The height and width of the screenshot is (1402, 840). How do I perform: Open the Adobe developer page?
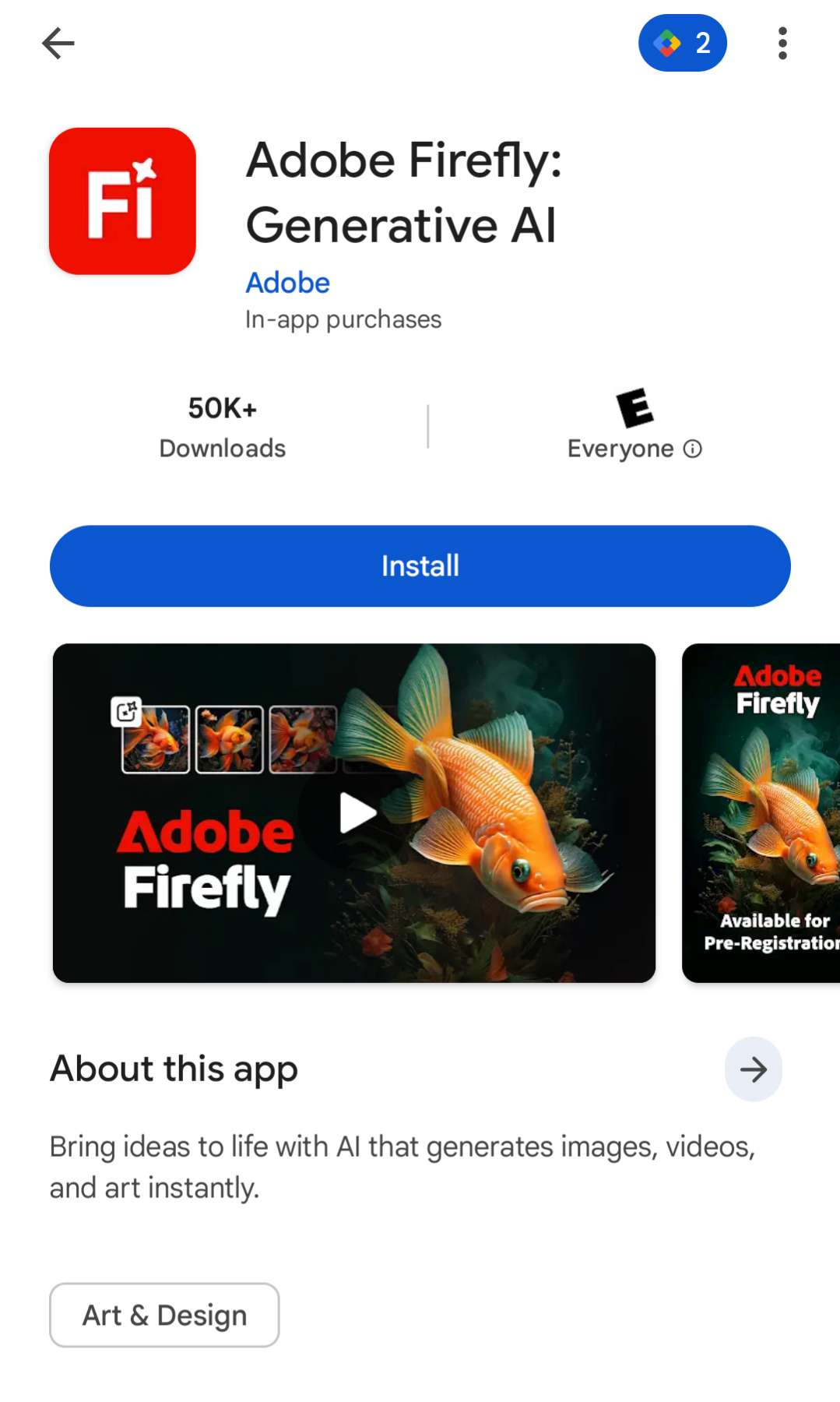(287, 283)
